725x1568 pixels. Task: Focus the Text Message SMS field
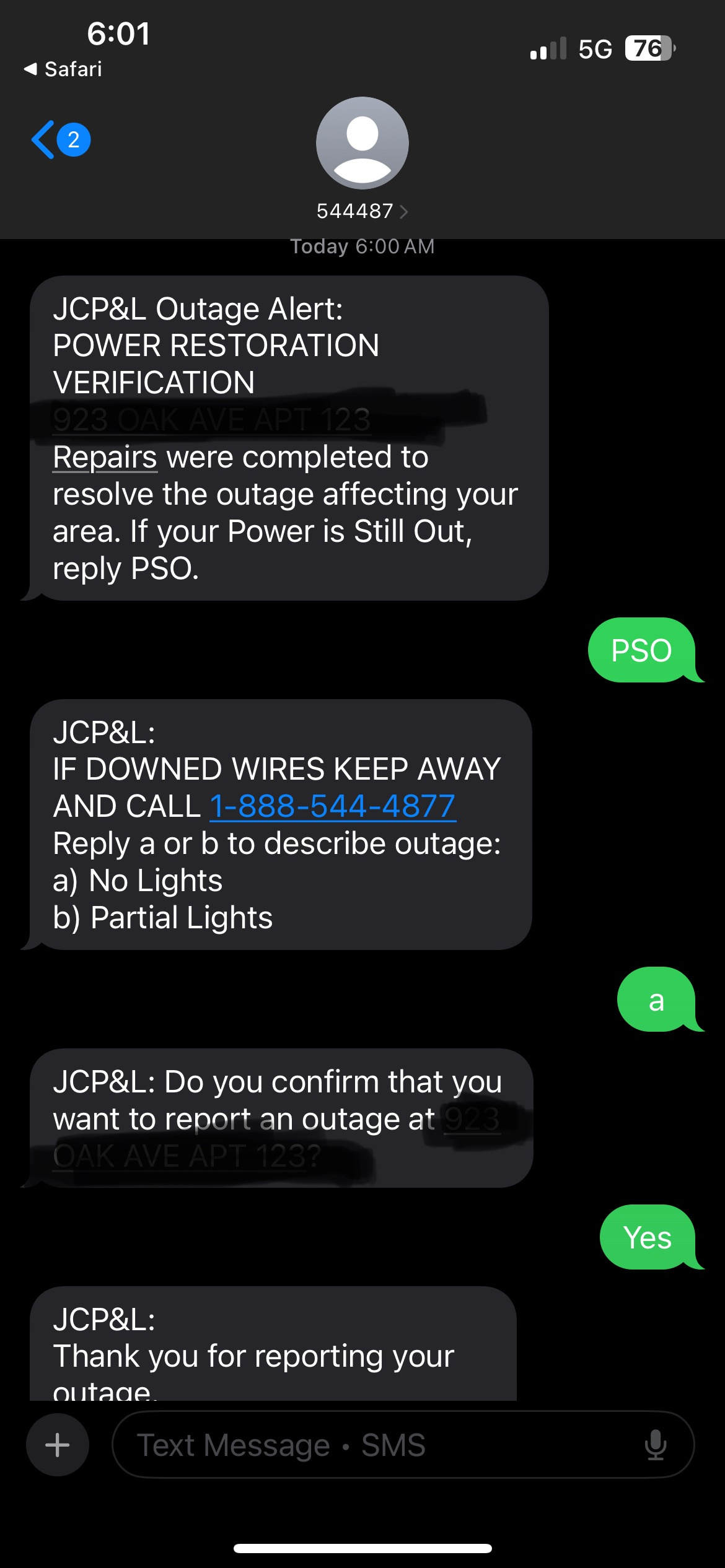point(372,1445)
